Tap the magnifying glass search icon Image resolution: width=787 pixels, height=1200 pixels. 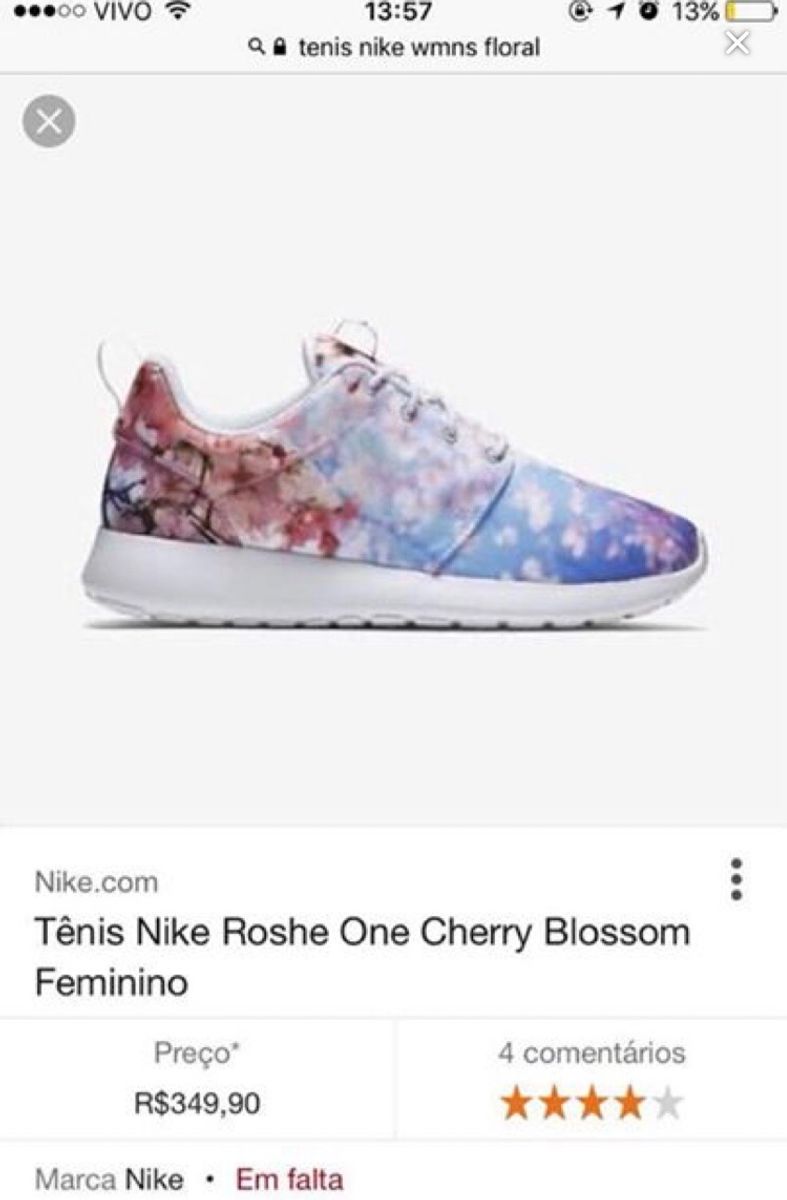pos(254,46)
